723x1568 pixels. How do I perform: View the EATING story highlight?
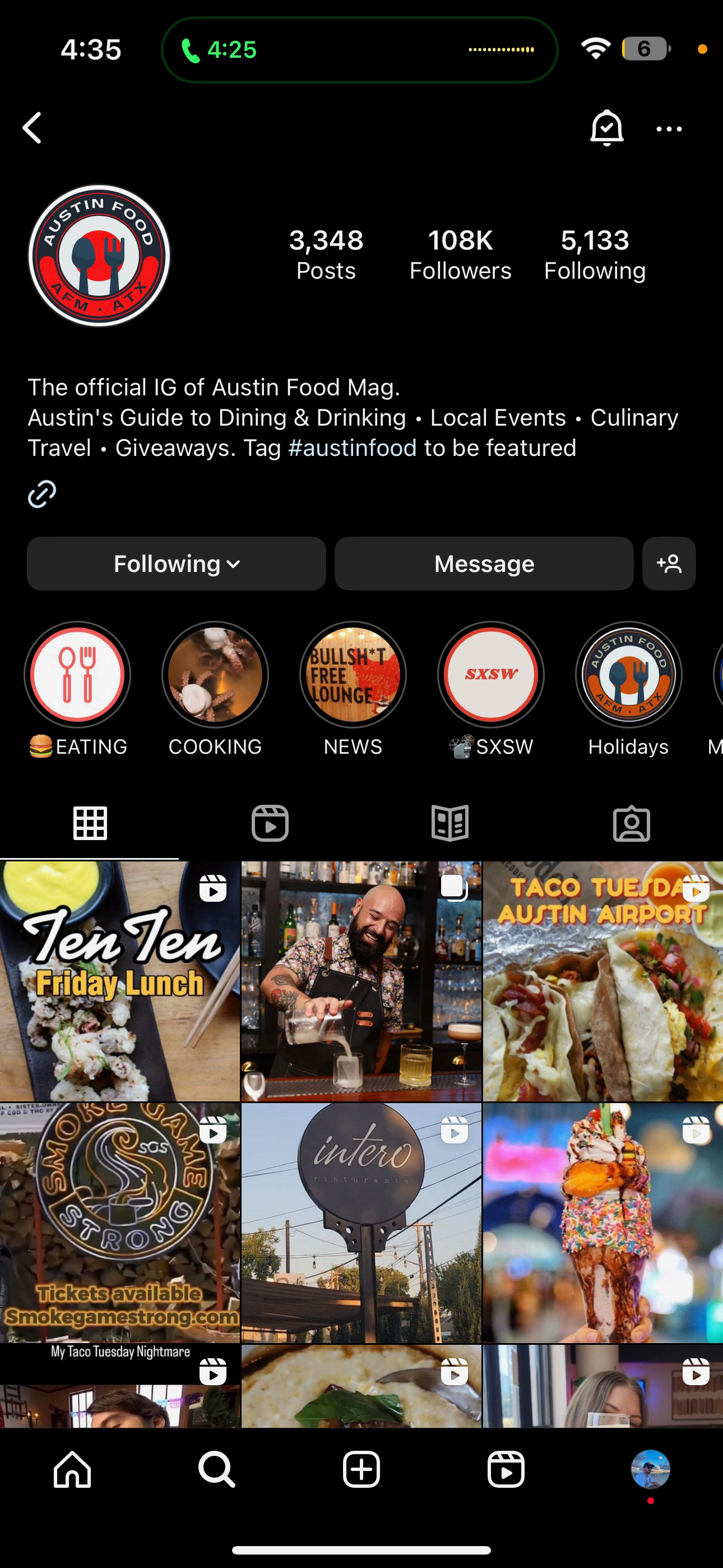77,675
